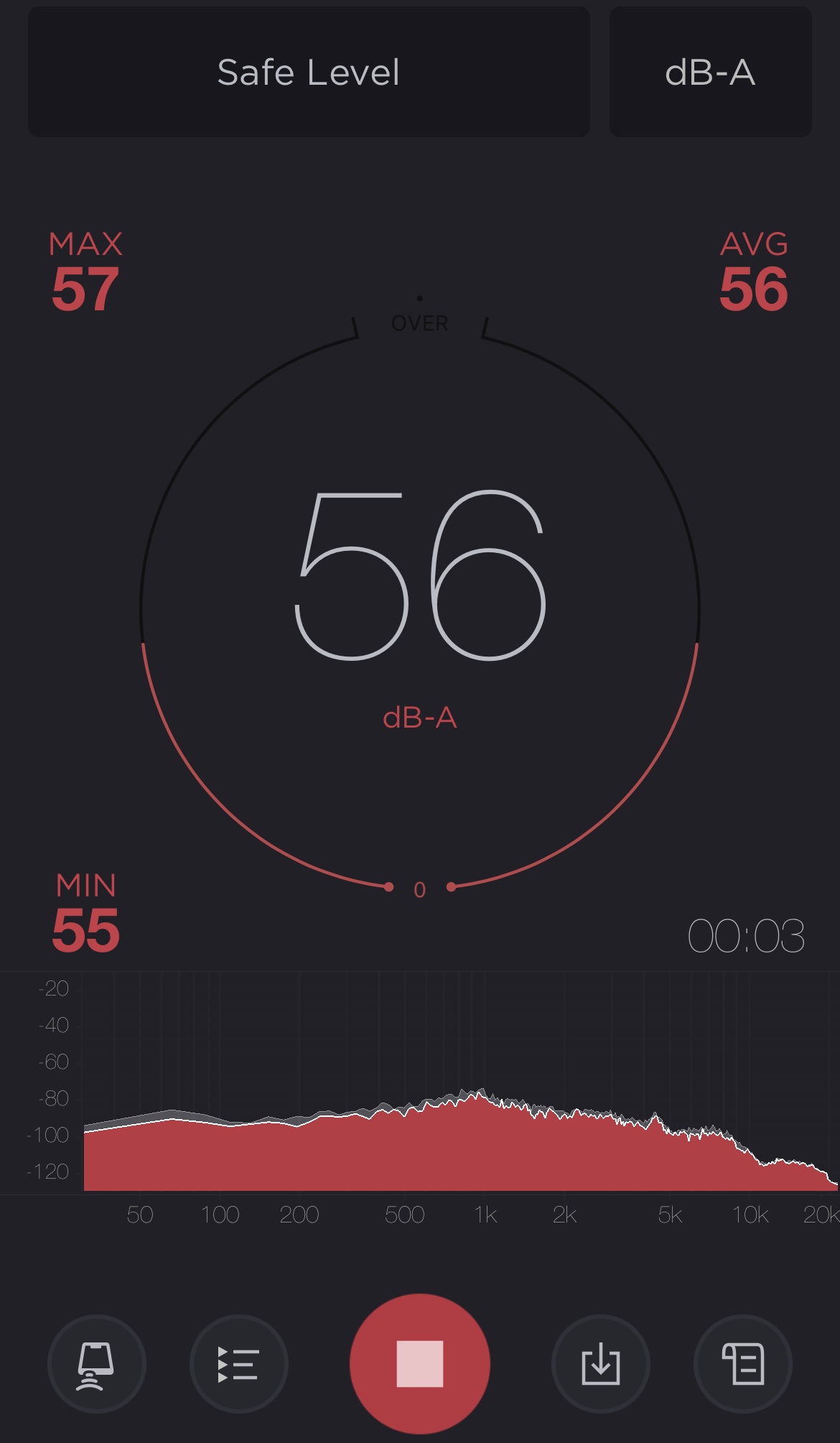Stop the sound recording
Viewport: 840px width, 1443px height.
tap(420, 1363)
